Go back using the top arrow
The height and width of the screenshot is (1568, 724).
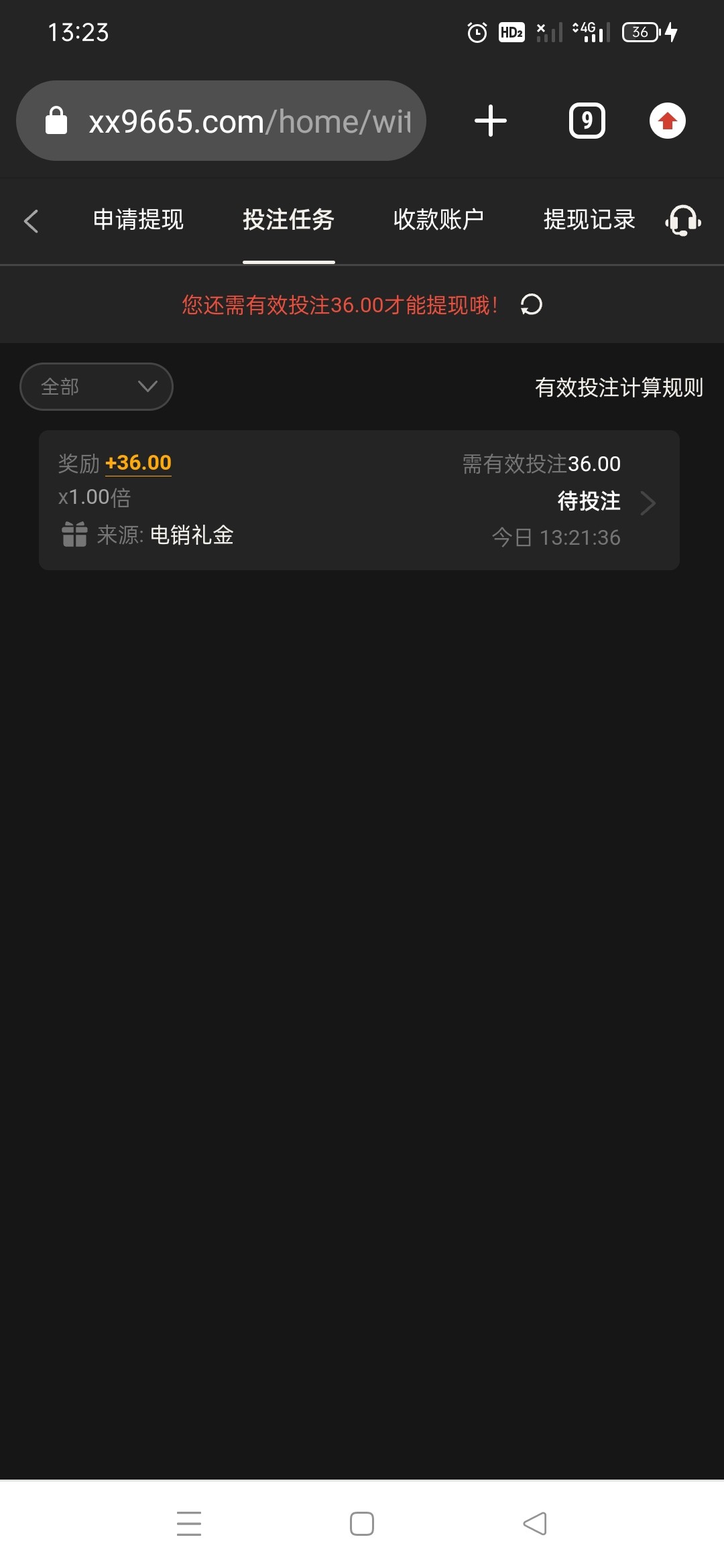point(31,220)
